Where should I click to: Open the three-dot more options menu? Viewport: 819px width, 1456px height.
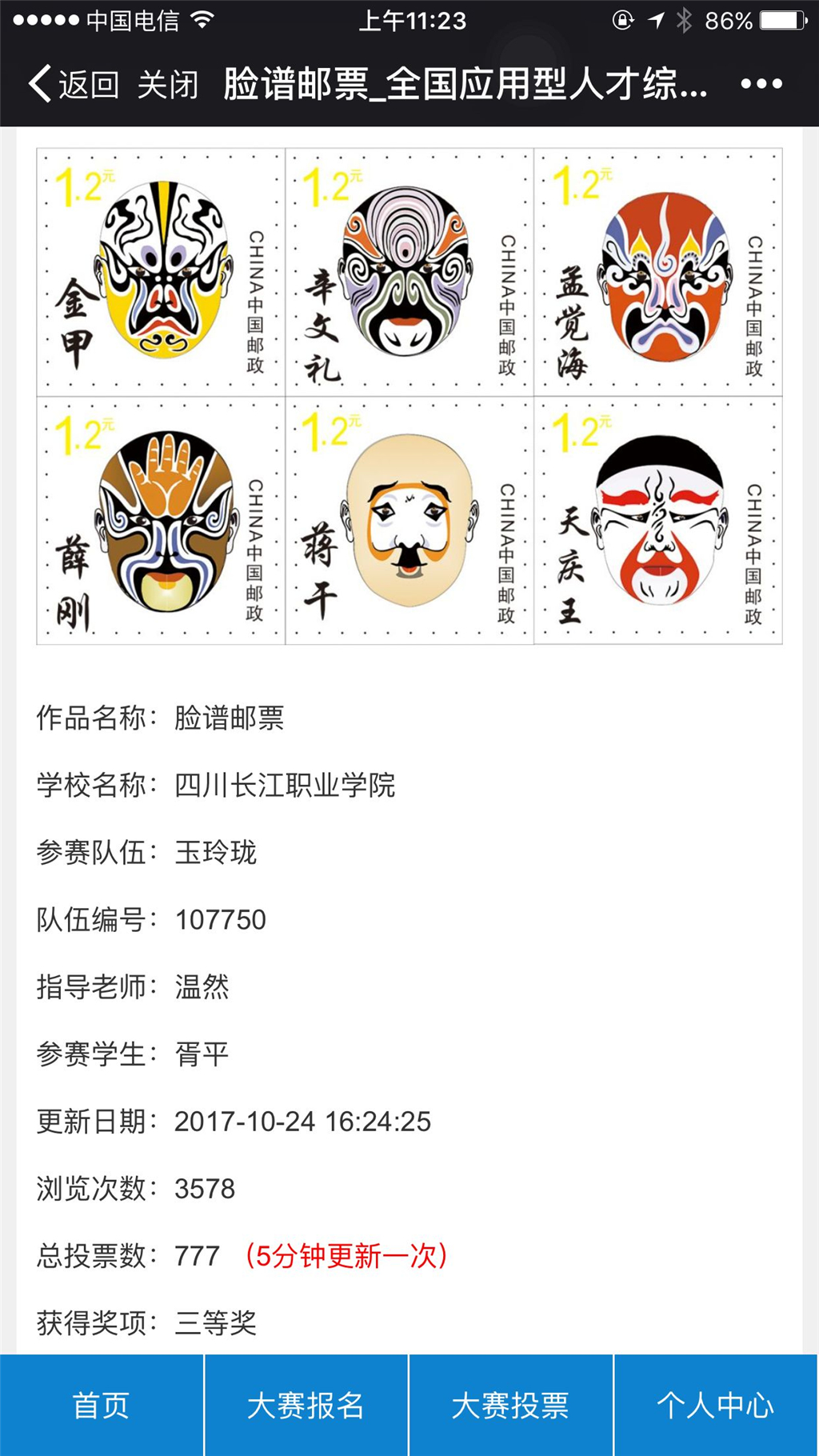coord(761,84)
